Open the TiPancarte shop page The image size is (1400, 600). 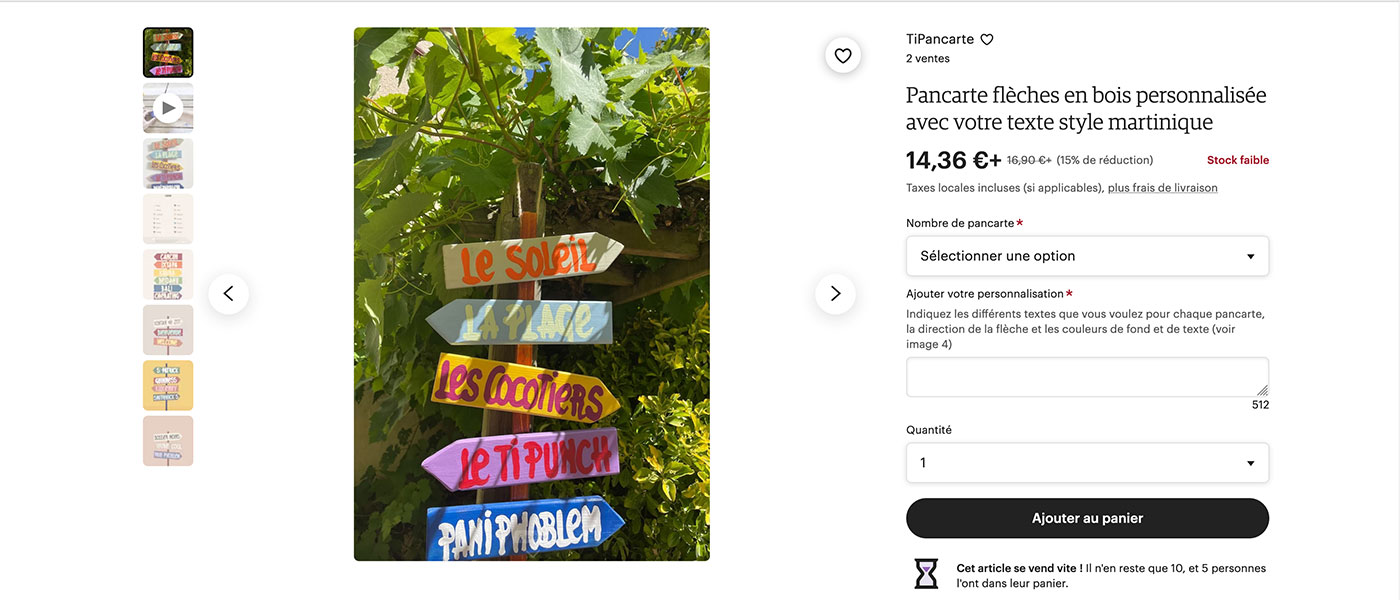[x=940, y=40]
